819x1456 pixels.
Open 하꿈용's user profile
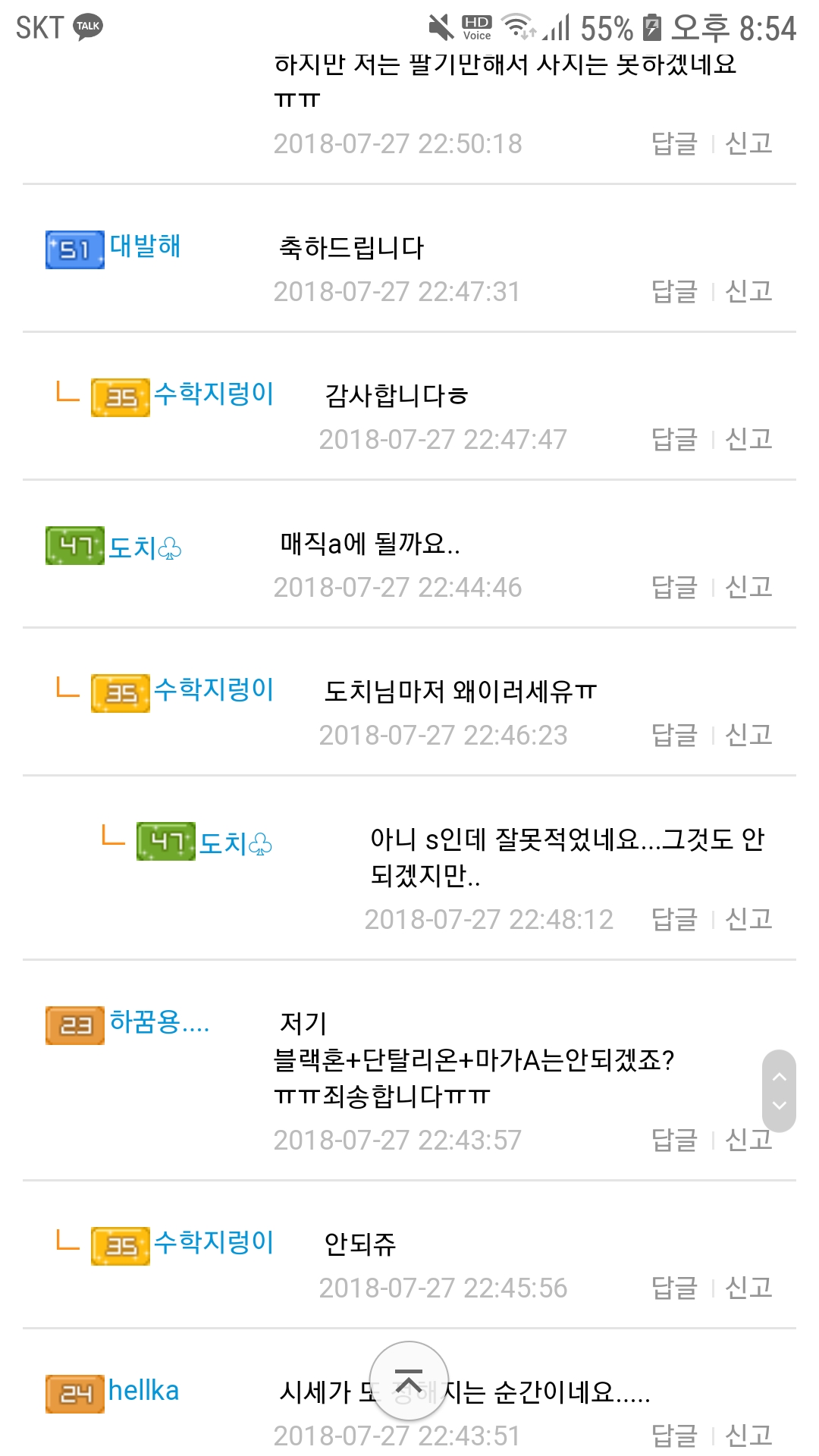(x=158, y=1023)
